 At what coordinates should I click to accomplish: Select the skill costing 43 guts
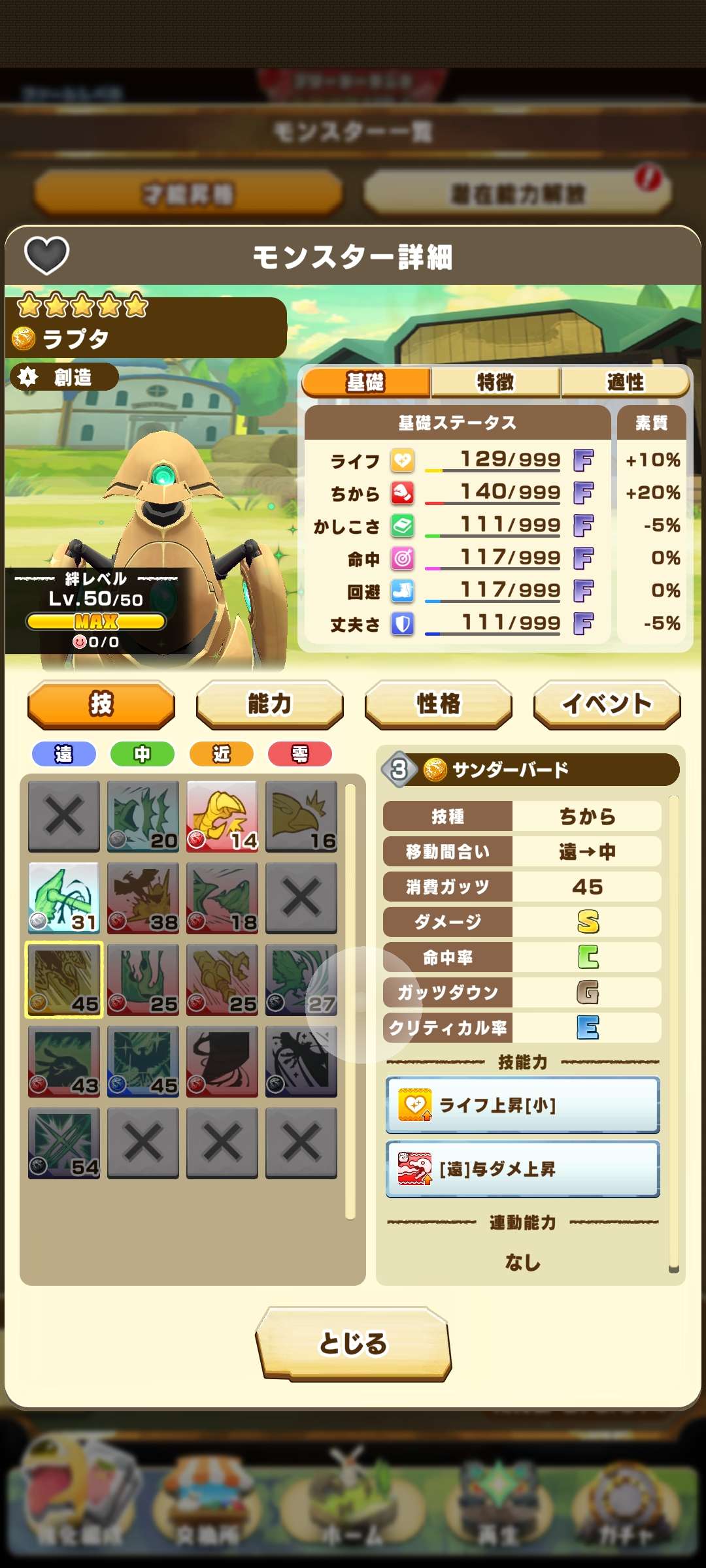tap(64, 1061)
